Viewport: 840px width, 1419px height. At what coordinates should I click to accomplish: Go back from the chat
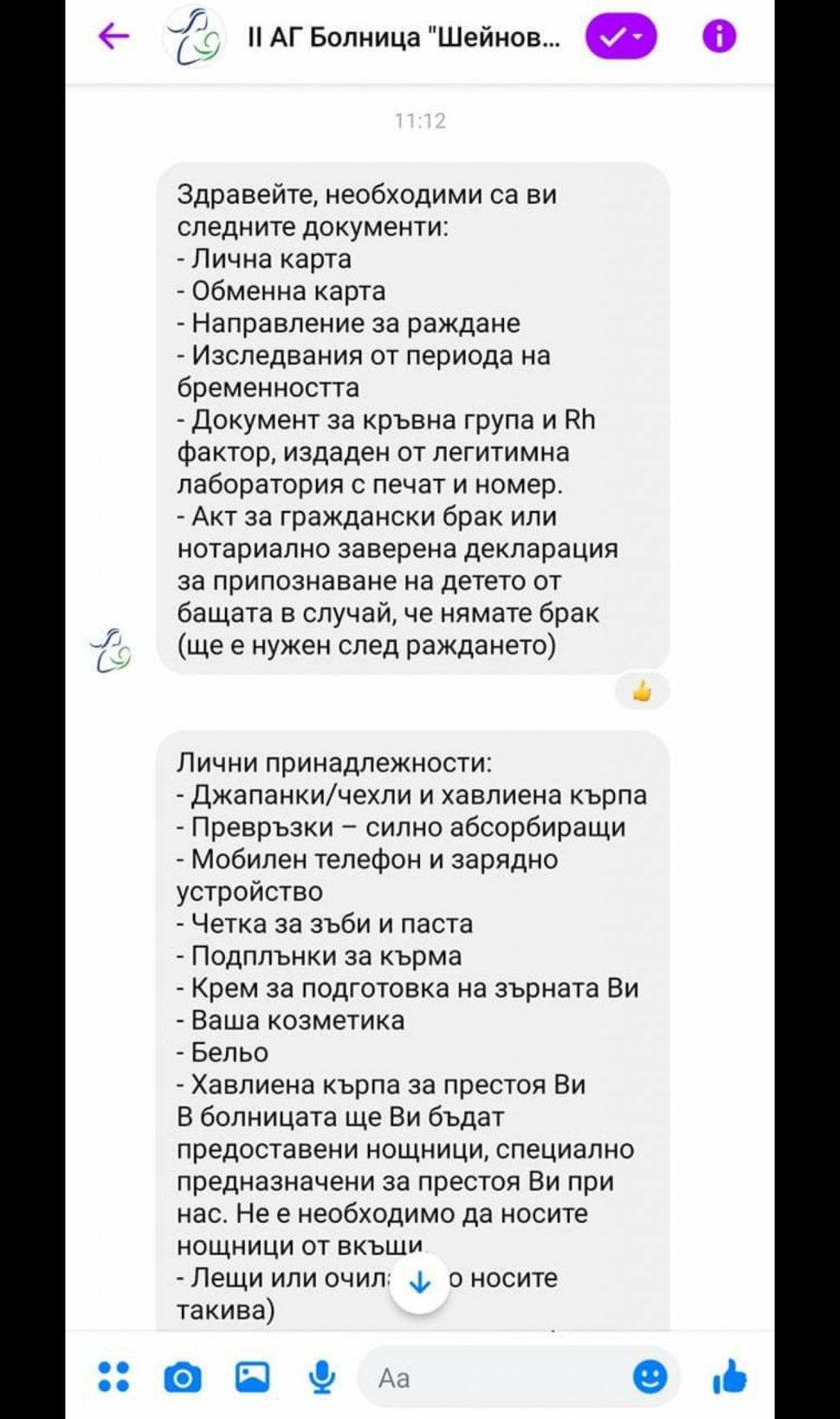click(113, 36)
